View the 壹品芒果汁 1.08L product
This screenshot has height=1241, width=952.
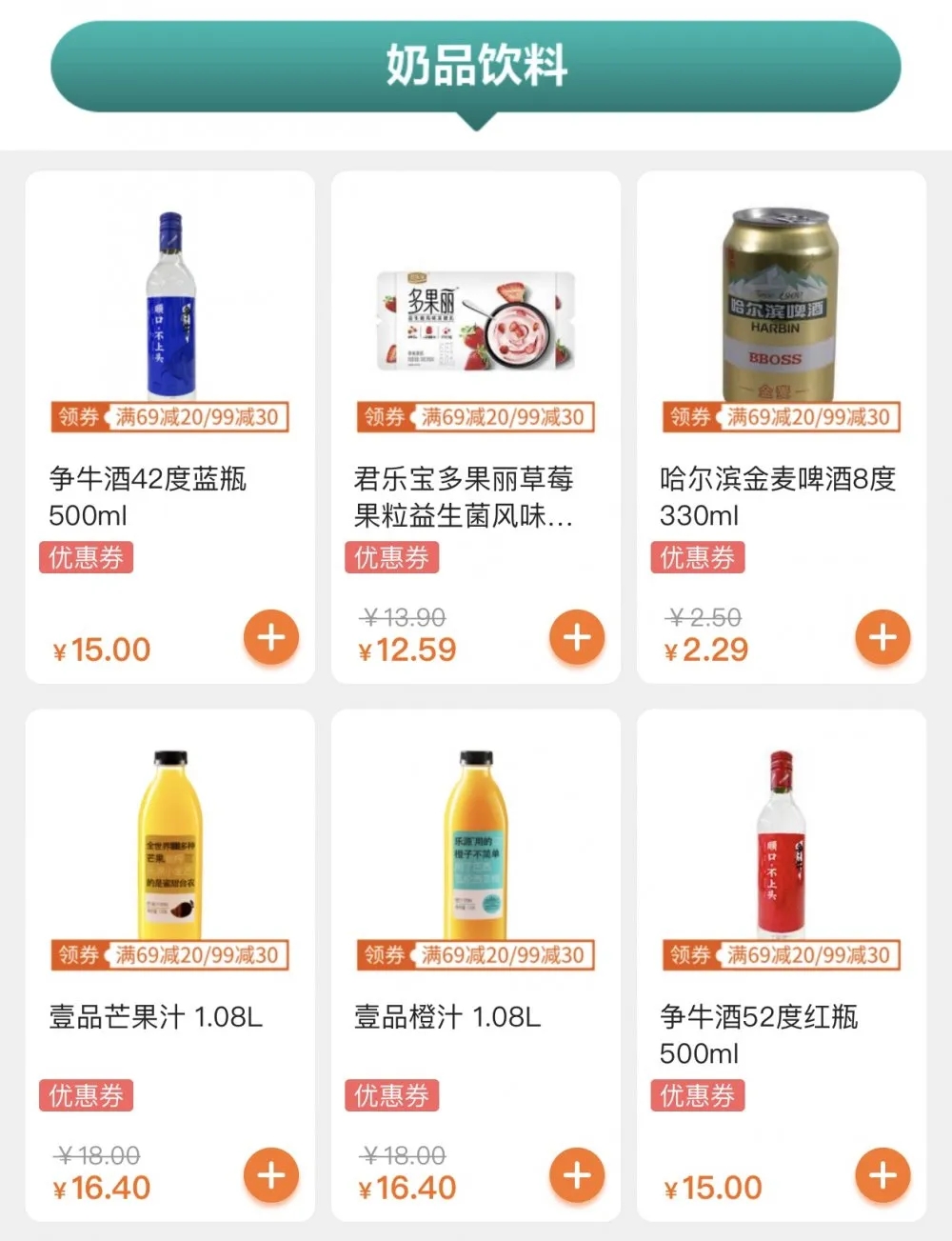point(169,843)
